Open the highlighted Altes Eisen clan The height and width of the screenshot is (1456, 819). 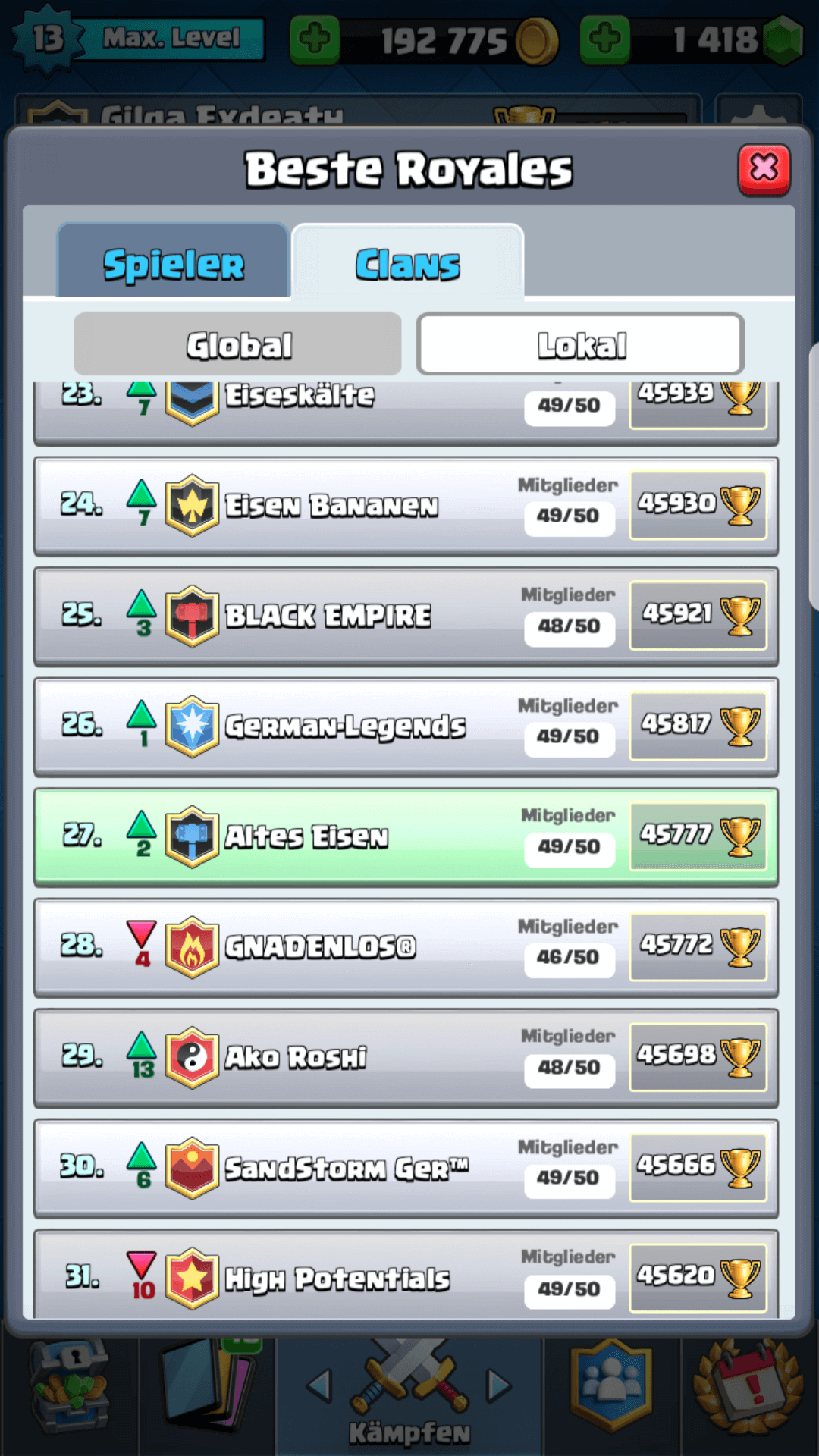click(406, 836)
